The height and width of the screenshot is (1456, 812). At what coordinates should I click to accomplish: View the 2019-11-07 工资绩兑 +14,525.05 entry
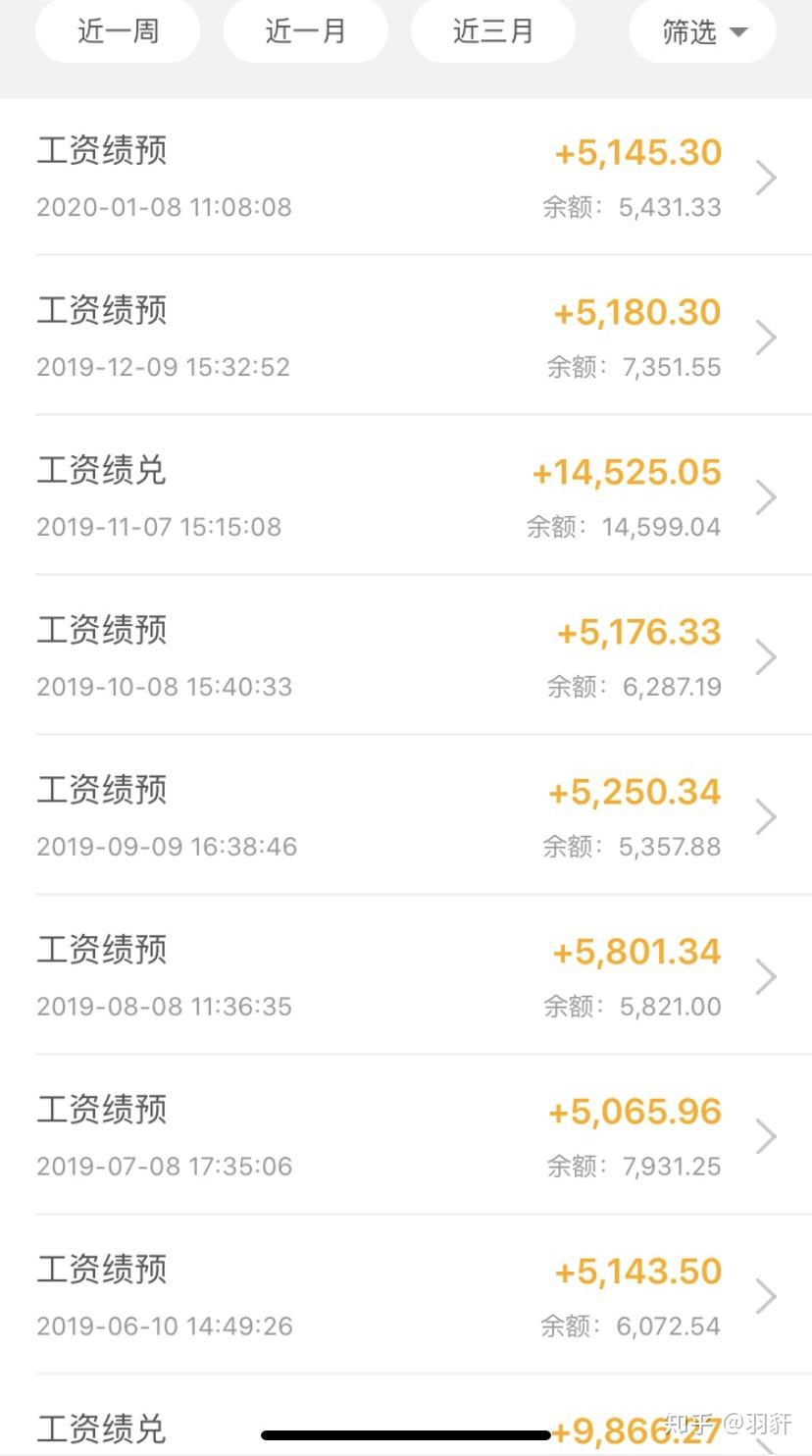tap(406, 497)
